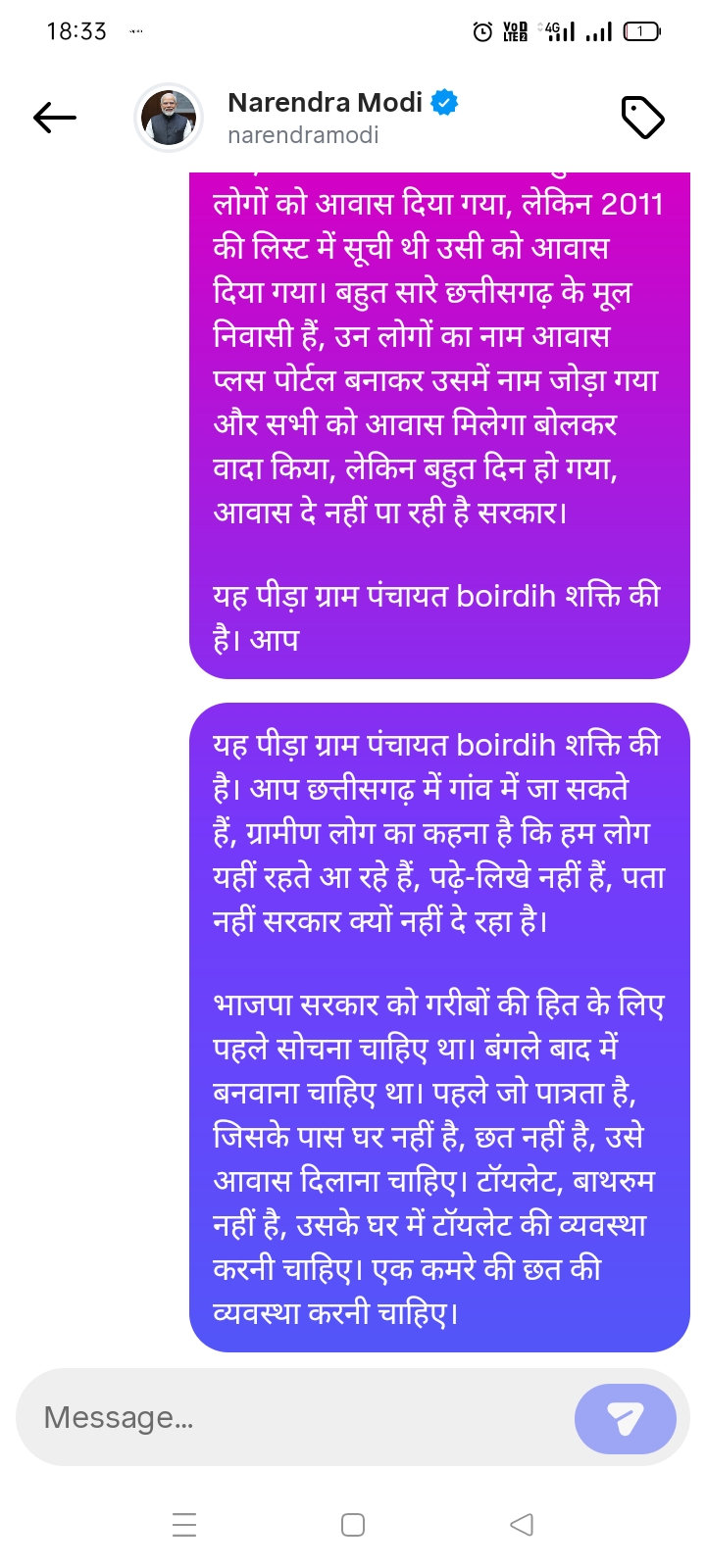Screen dimensions: 706x1568
Task: Open the system recent apps menu
Action: coord(184,1525)
